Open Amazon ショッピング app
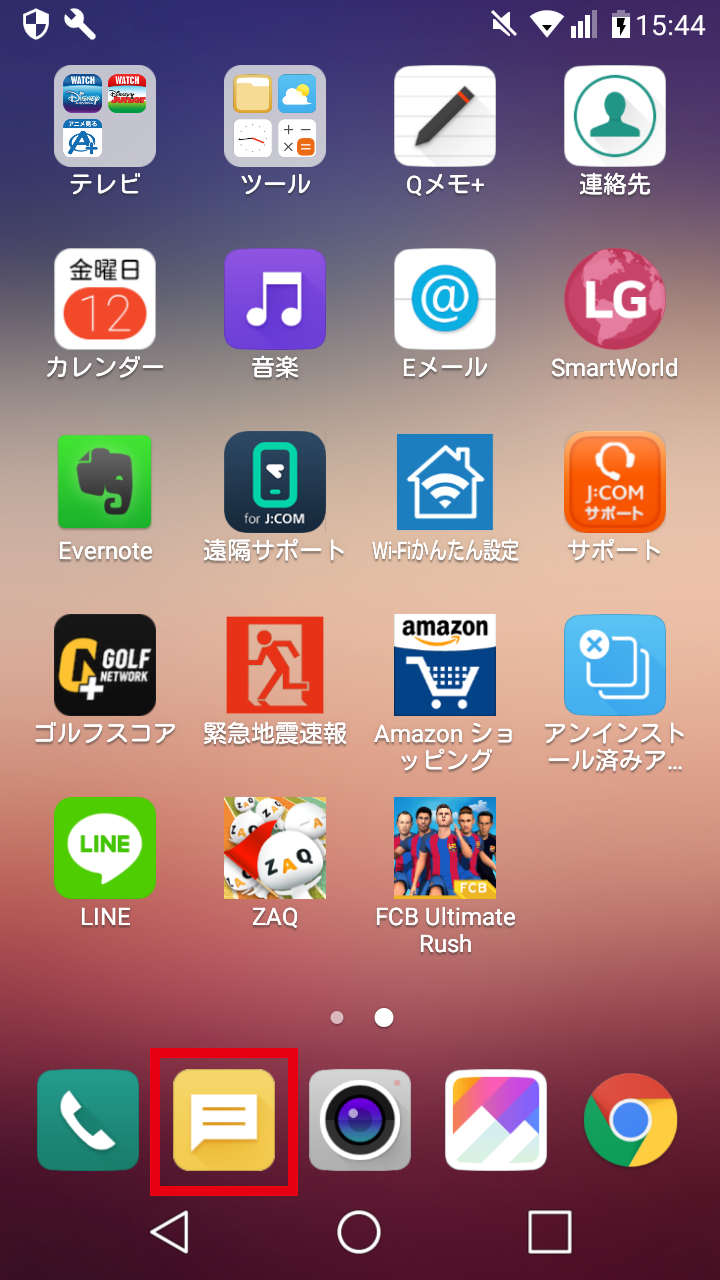The image size is (720, 1280). pyautogui.click(x=445, y=665)
